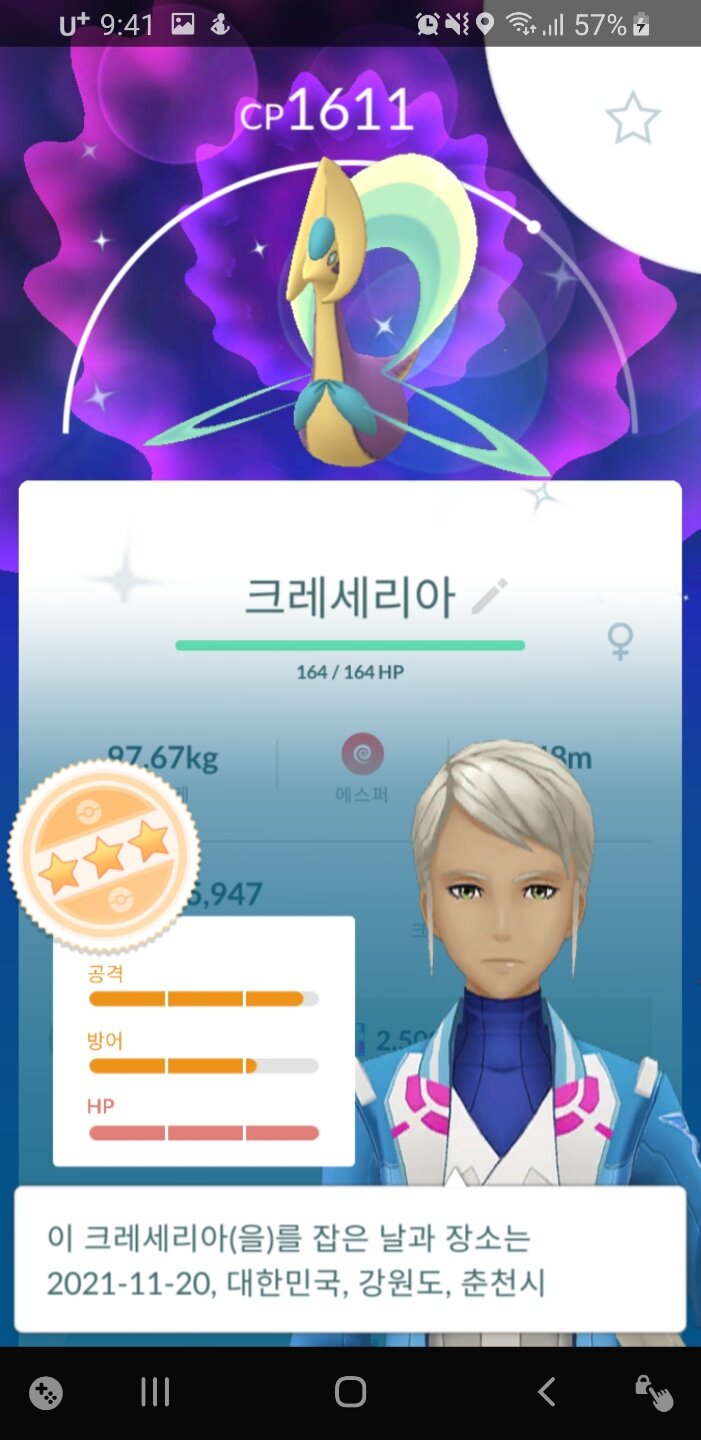Open the recent apps view
Screen dimensions: 701x1440
tap(155, 1392)
